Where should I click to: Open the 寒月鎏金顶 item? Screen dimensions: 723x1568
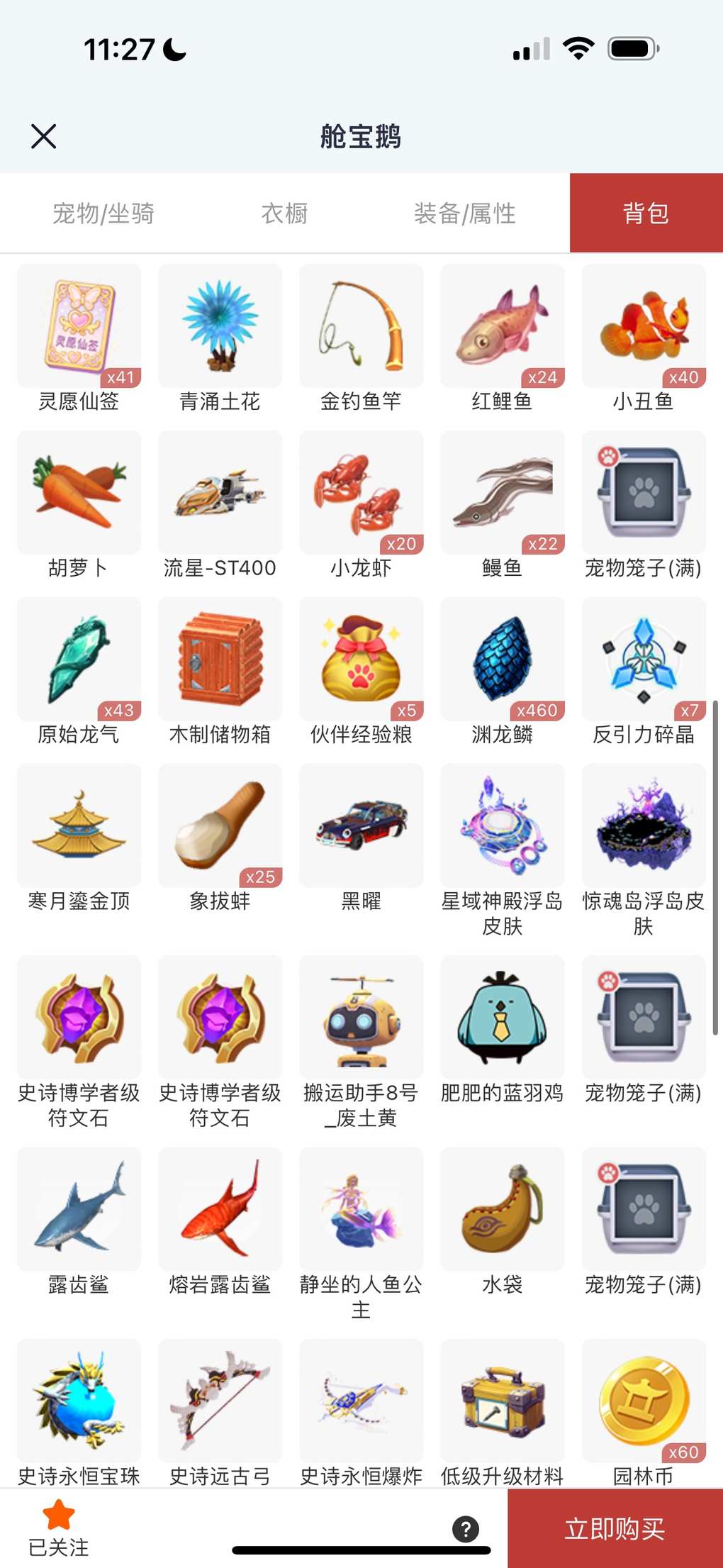pos(79,826)
